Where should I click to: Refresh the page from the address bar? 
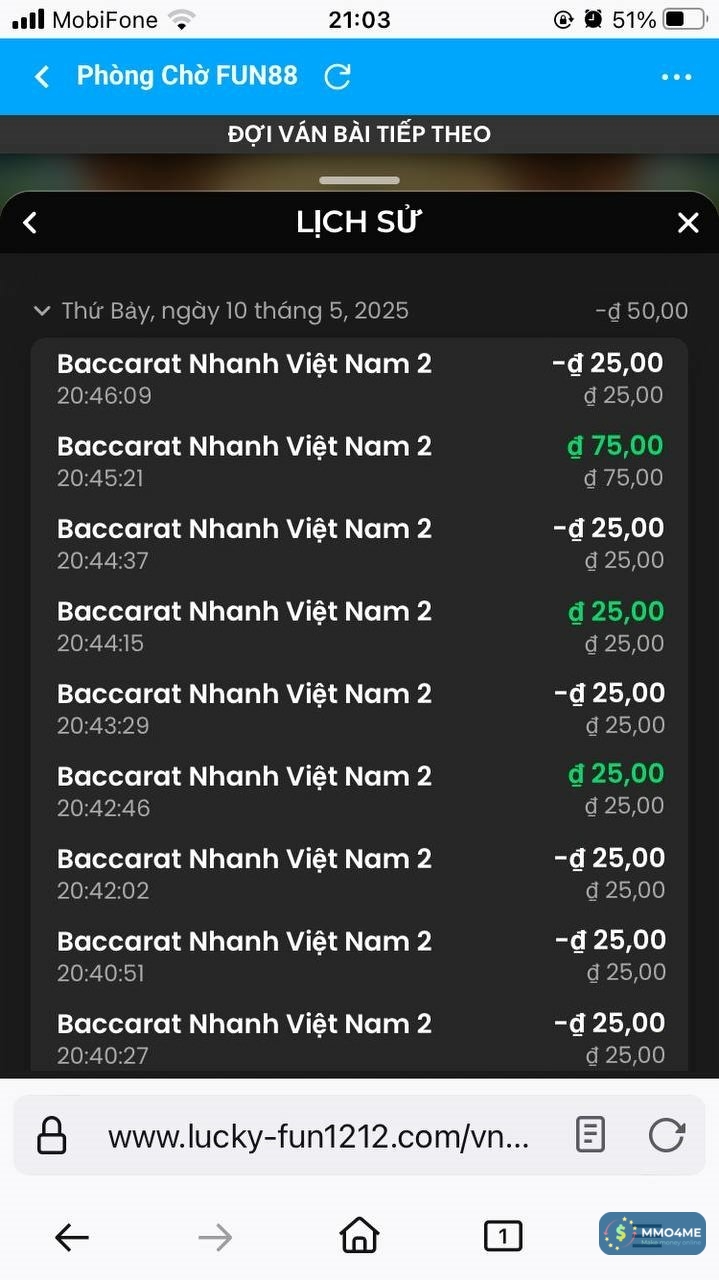point(666,1135)
